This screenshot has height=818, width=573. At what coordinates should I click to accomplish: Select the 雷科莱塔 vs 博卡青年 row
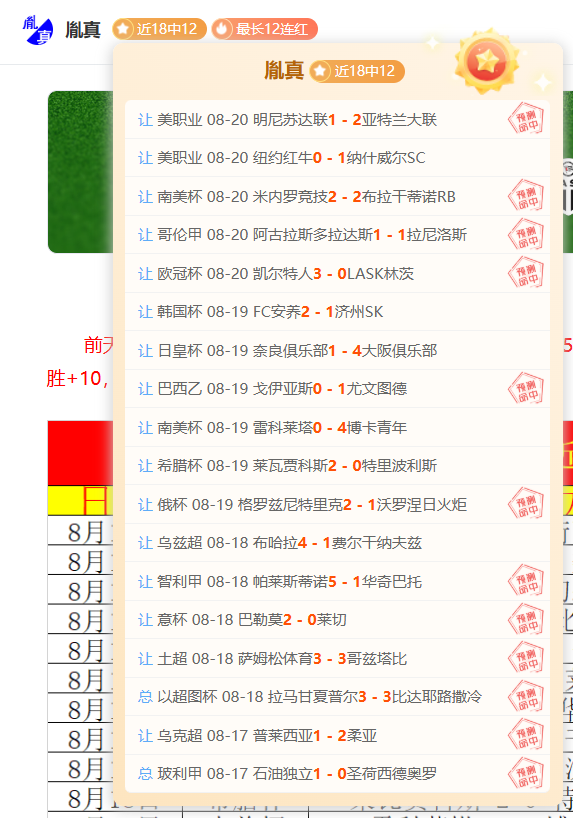(x=338, y=427)
